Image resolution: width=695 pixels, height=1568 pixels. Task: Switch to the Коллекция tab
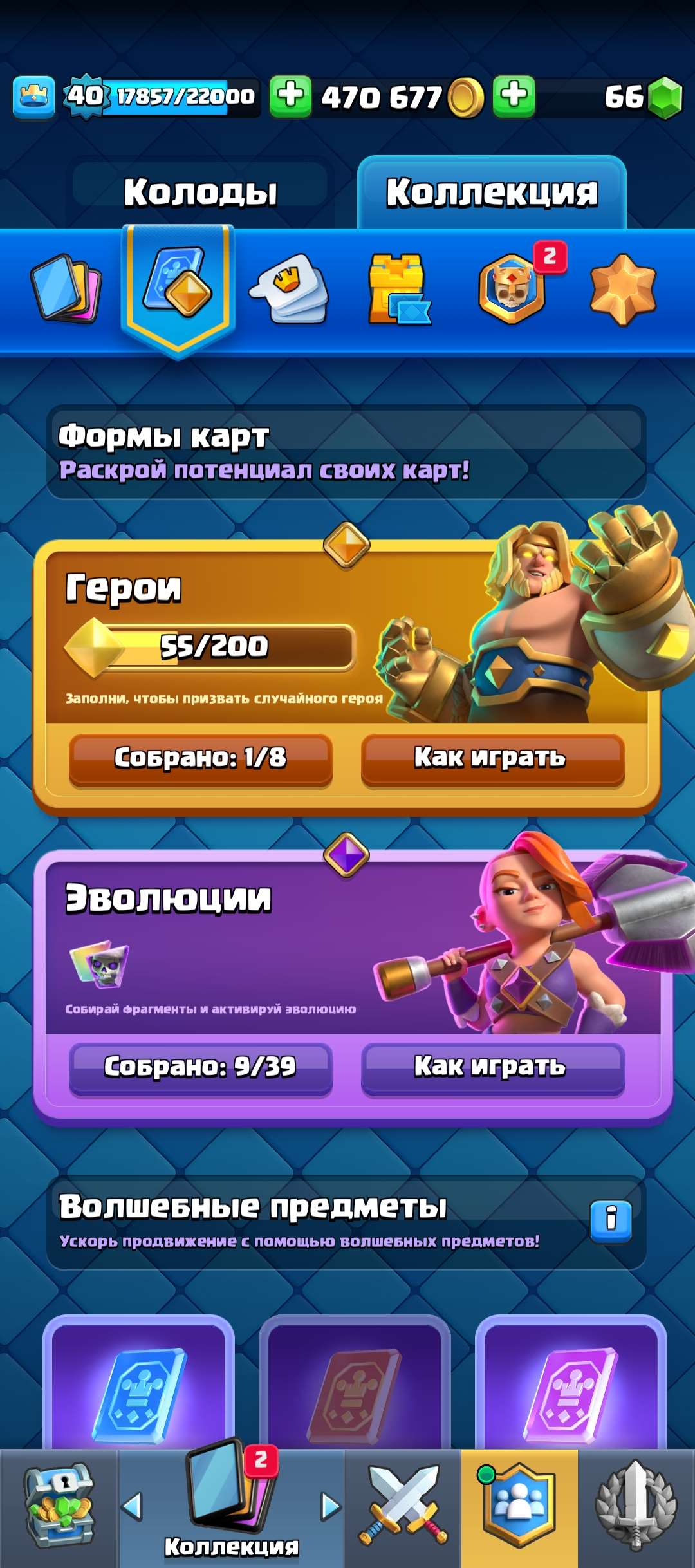pyautogui.click(x=492, y=190)
